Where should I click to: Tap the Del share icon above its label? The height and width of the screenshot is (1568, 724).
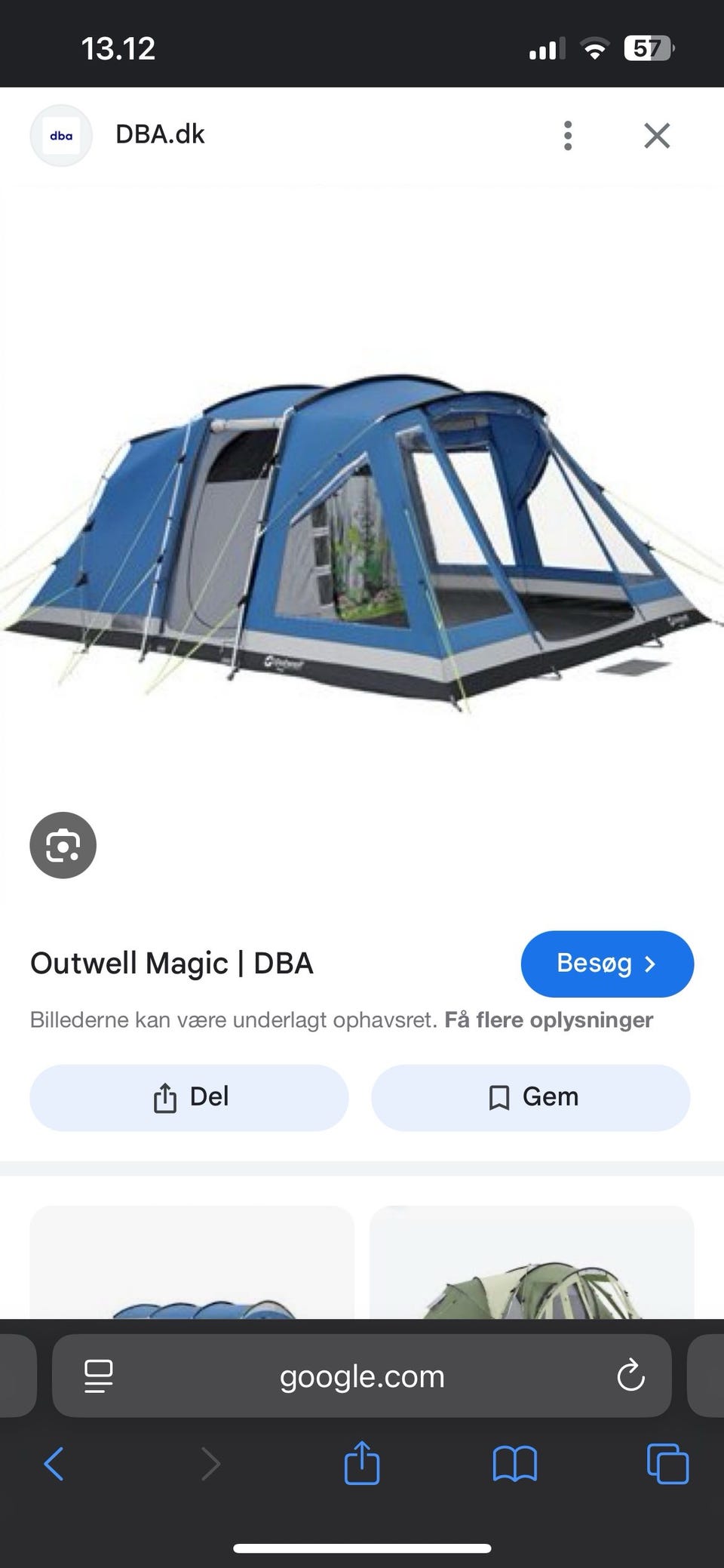[x=164, y=1097]
